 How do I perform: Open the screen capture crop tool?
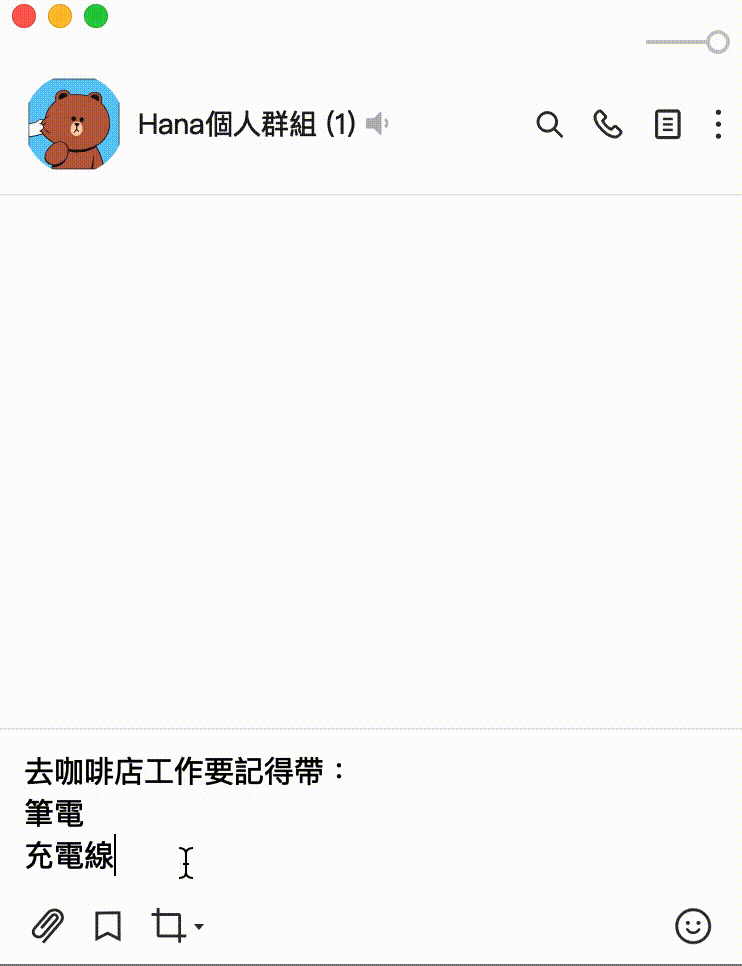169,926
